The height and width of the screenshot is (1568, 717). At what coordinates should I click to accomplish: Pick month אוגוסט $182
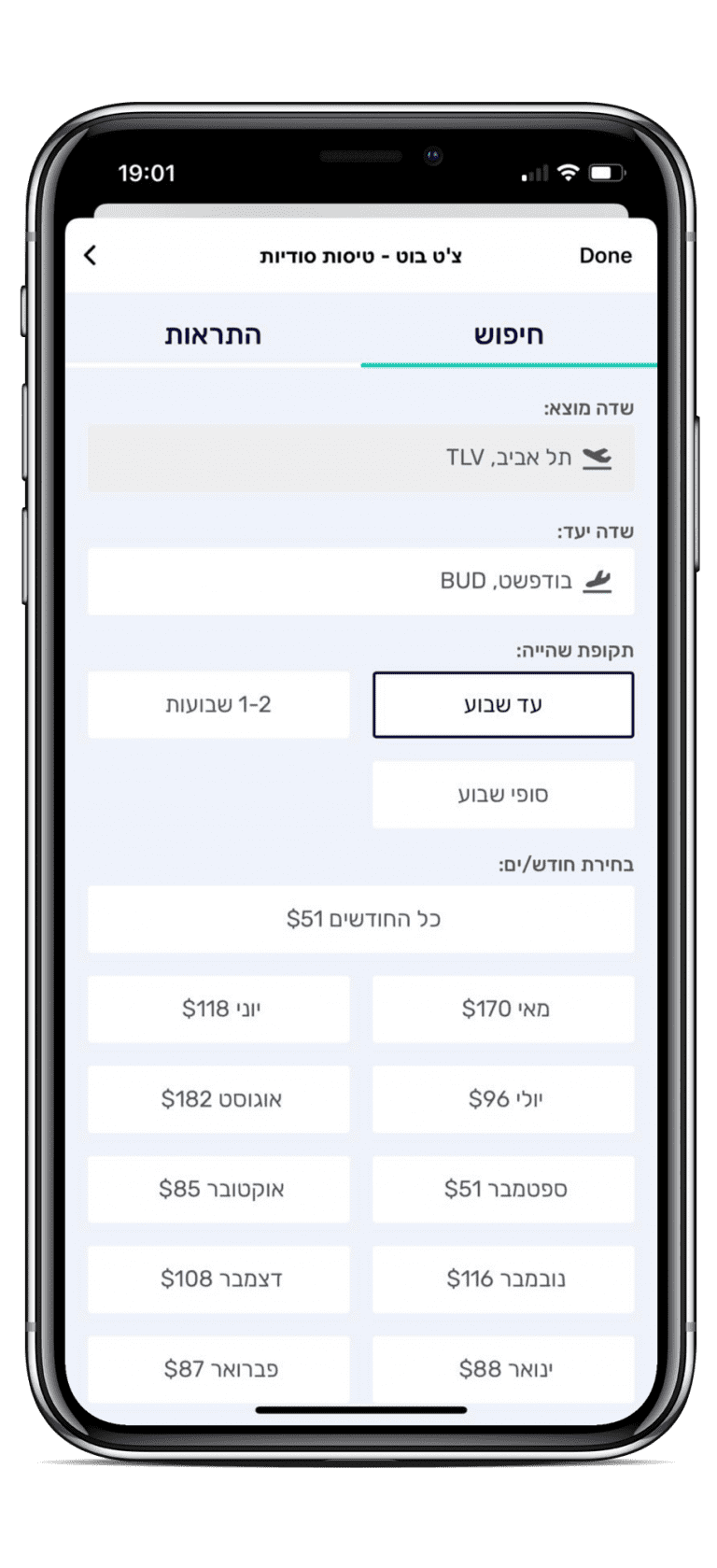coord(218,1099)
